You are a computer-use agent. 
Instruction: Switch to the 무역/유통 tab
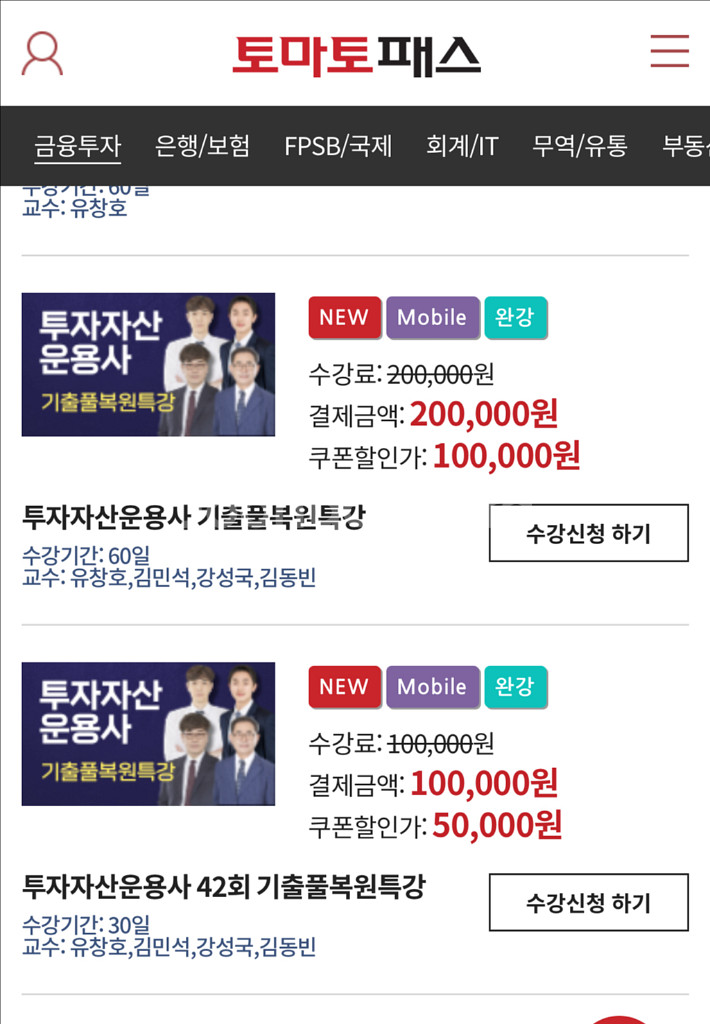click(x=580, y=146)
